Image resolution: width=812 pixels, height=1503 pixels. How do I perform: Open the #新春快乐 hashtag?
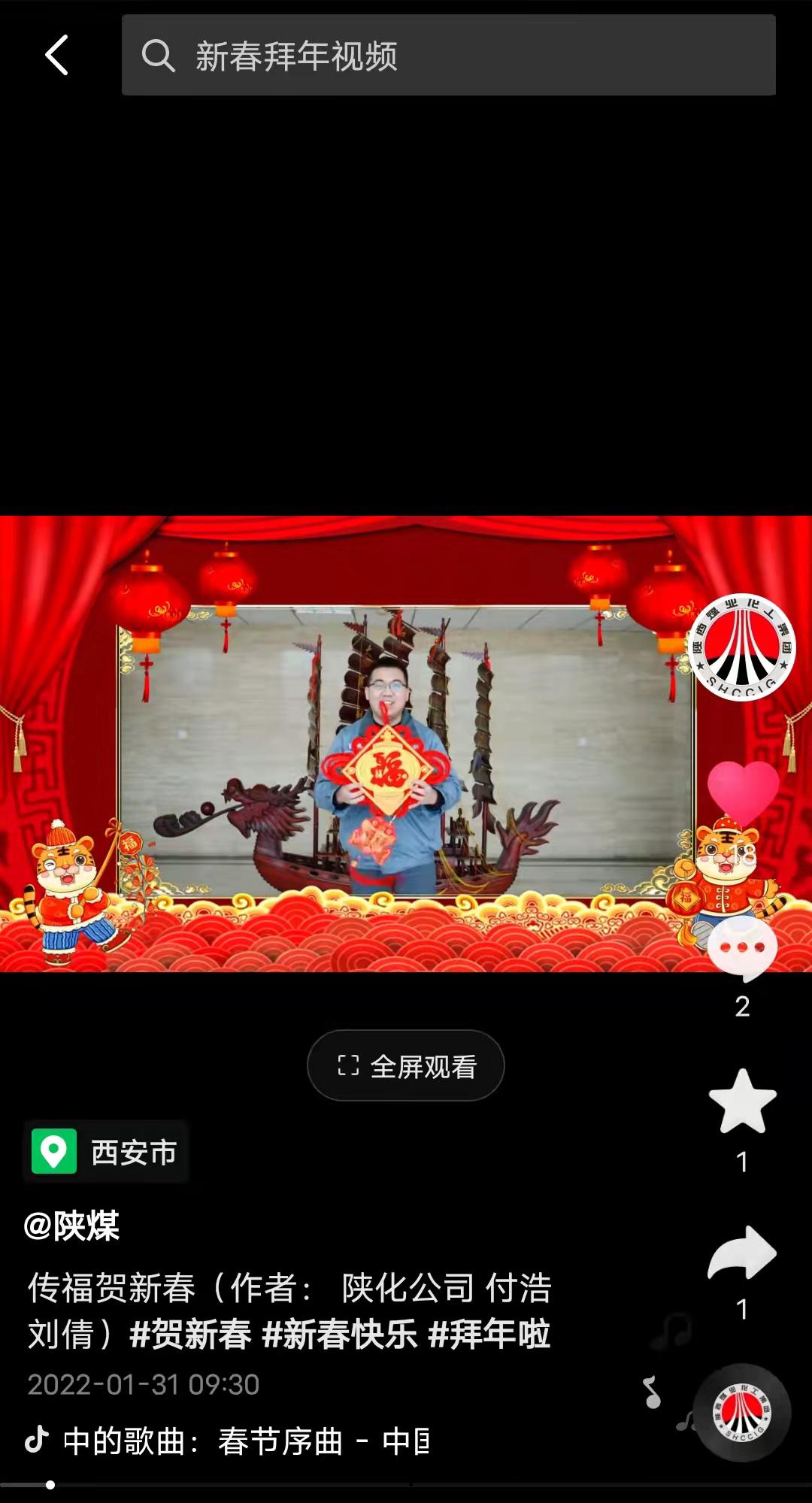339,1335
